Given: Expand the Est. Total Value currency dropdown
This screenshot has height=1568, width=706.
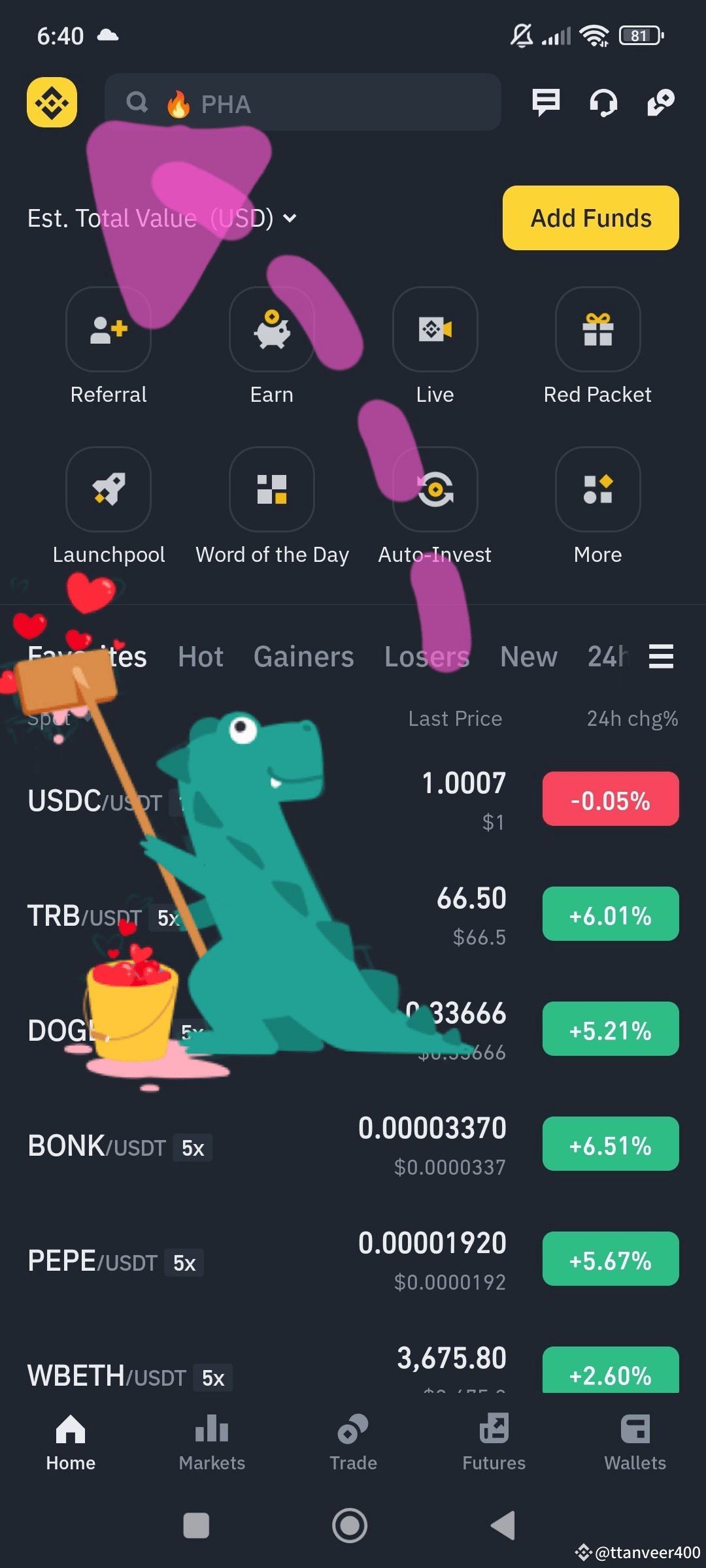Looking at the screenshot, I should click(x=290, y=218).
